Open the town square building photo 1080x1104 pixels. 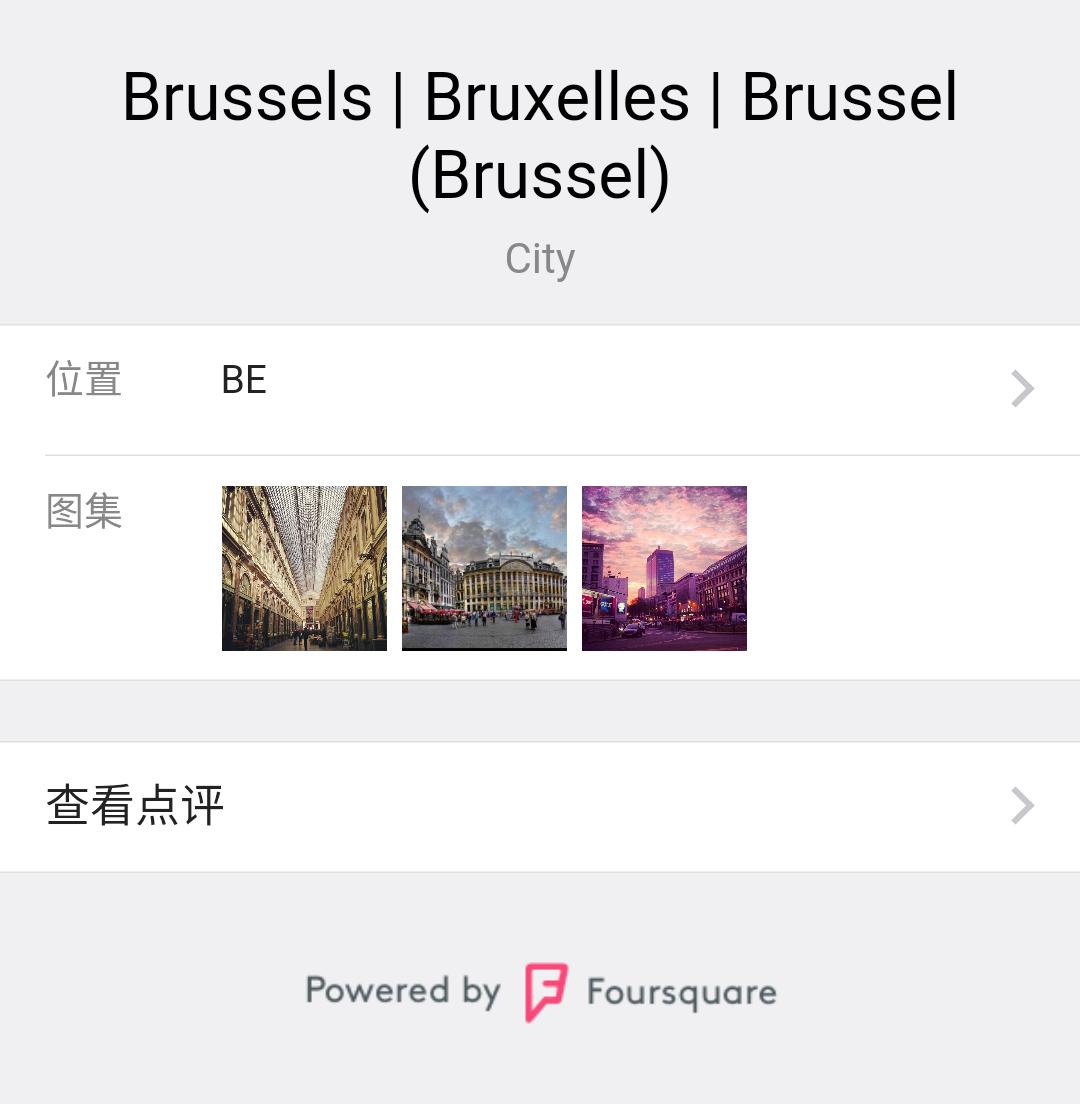484,568
